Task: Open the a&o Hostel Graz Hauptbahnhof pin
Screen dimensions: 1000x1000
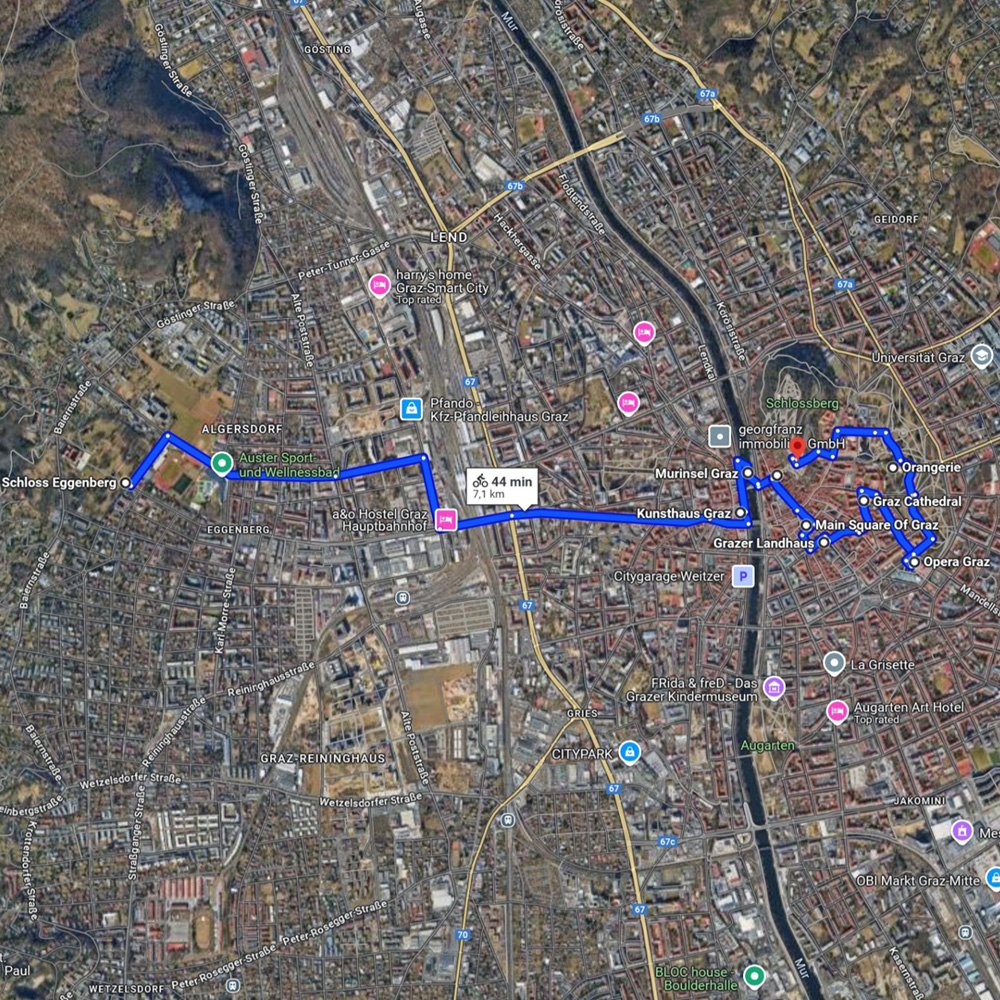Action: click(x=446, y=518)
